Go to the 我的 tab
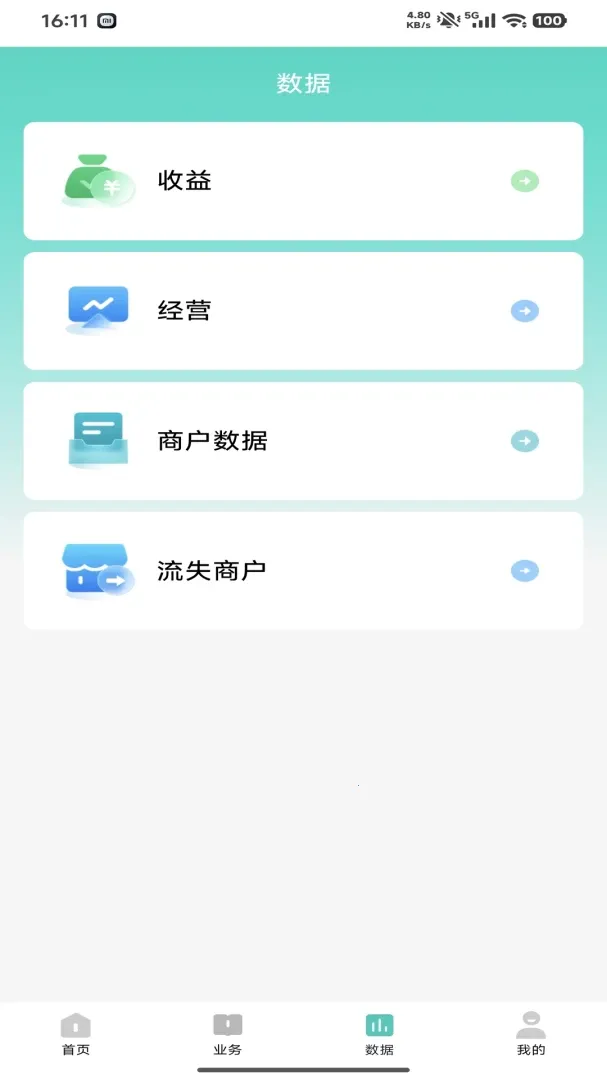This screenshot has height=1080, width=607. click(531, 1035)
